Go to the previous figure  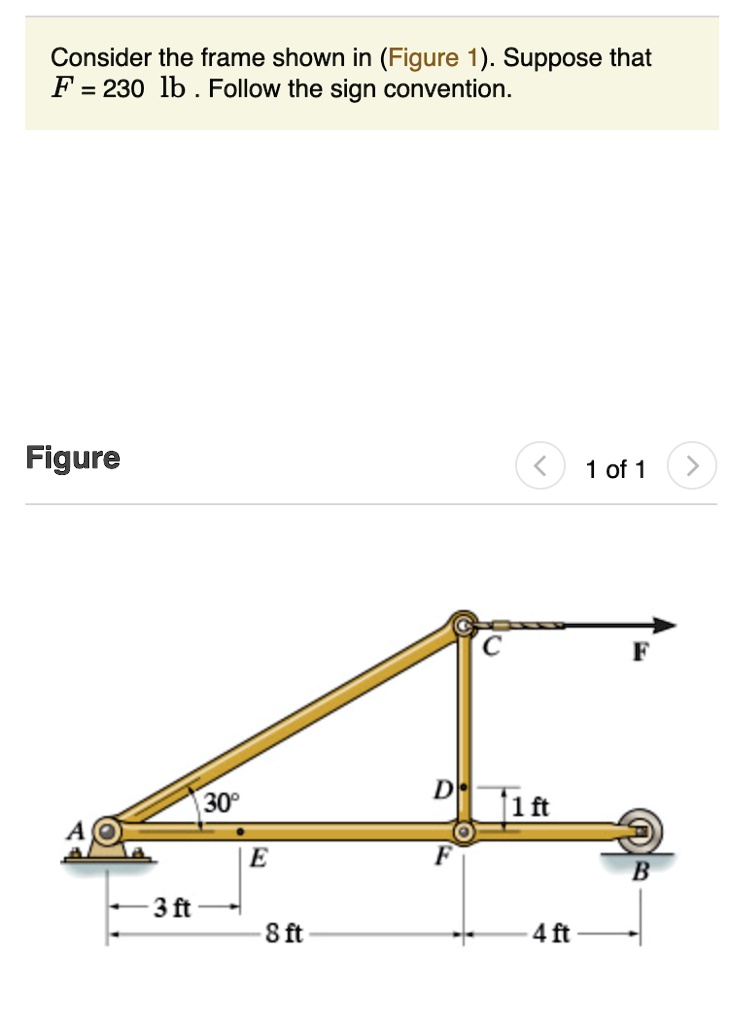[539, 467]
